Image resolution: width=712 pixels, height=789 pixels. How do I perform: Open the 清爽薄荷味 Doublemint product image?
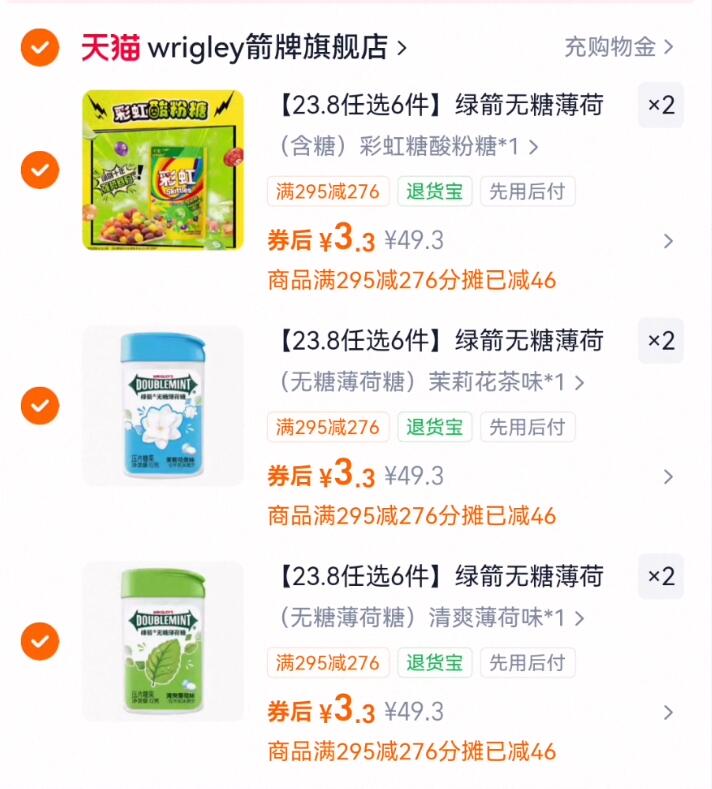pos(163,641)
